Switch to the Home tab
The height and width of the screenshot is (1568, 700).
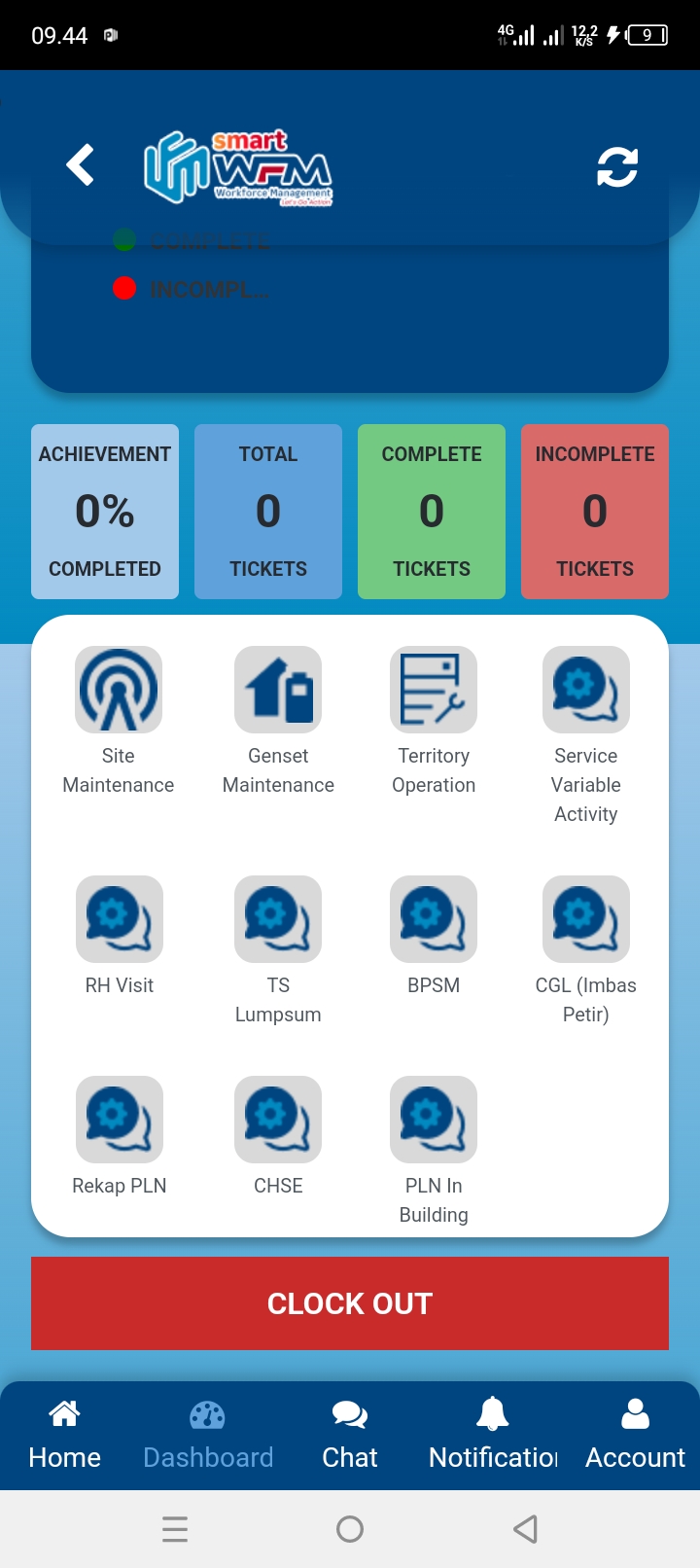tap(65, 1436)
